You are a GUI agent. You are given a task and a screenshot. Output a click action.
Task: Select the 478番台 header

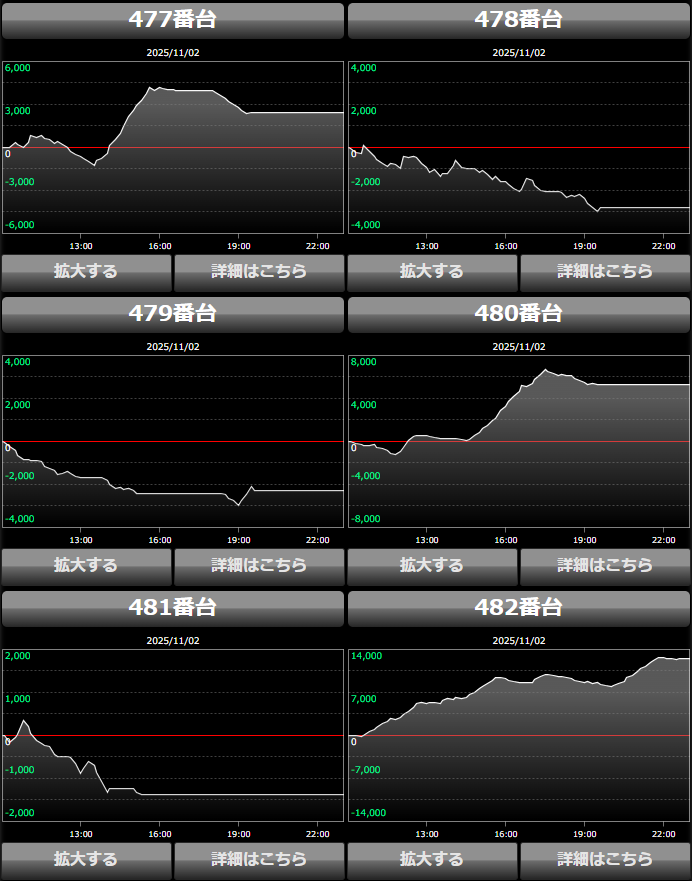(x=519, y=20)
